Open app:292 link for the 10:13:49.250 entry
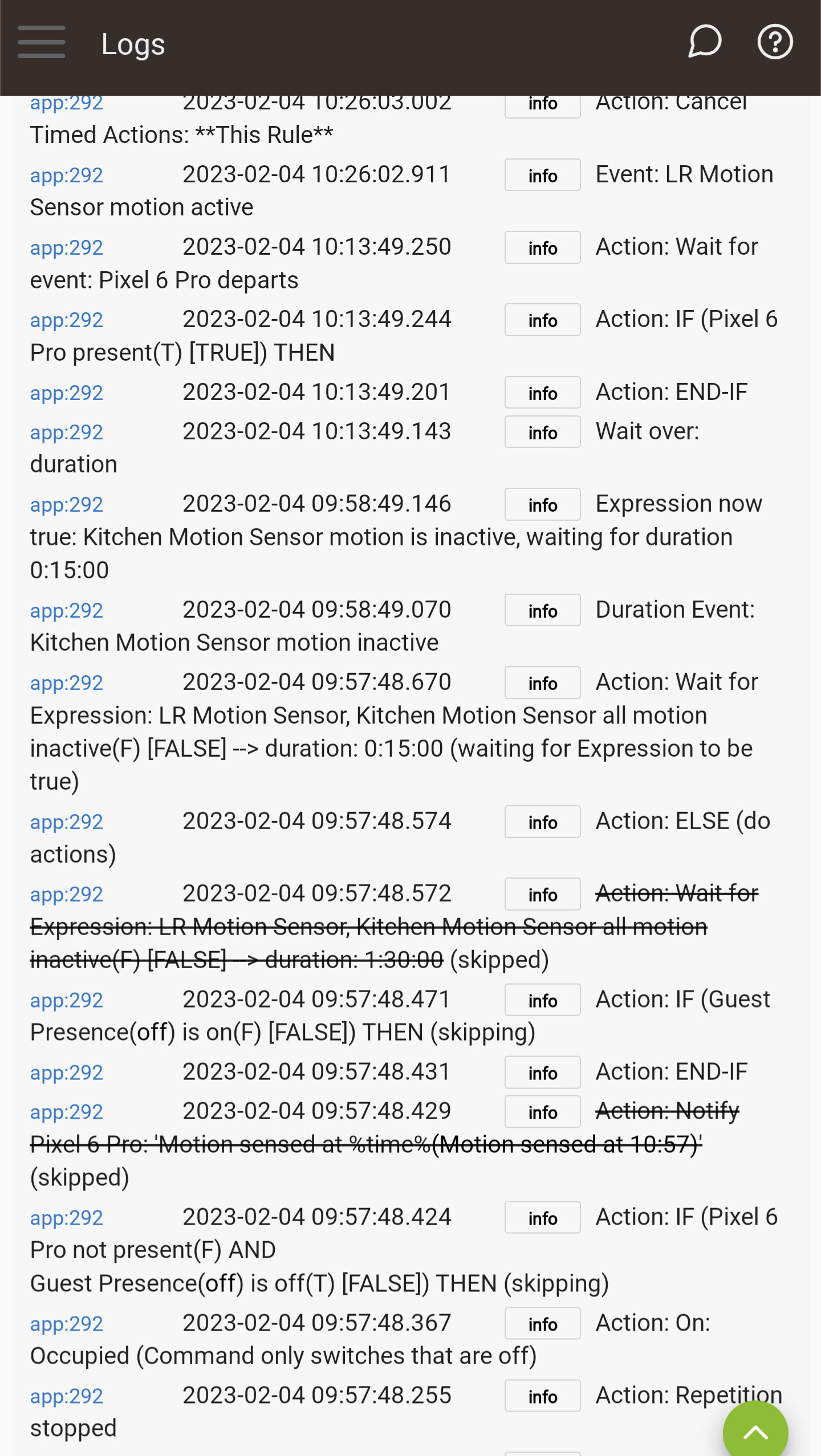Viewport: 821px width, 1456px height. pos(67,248)
